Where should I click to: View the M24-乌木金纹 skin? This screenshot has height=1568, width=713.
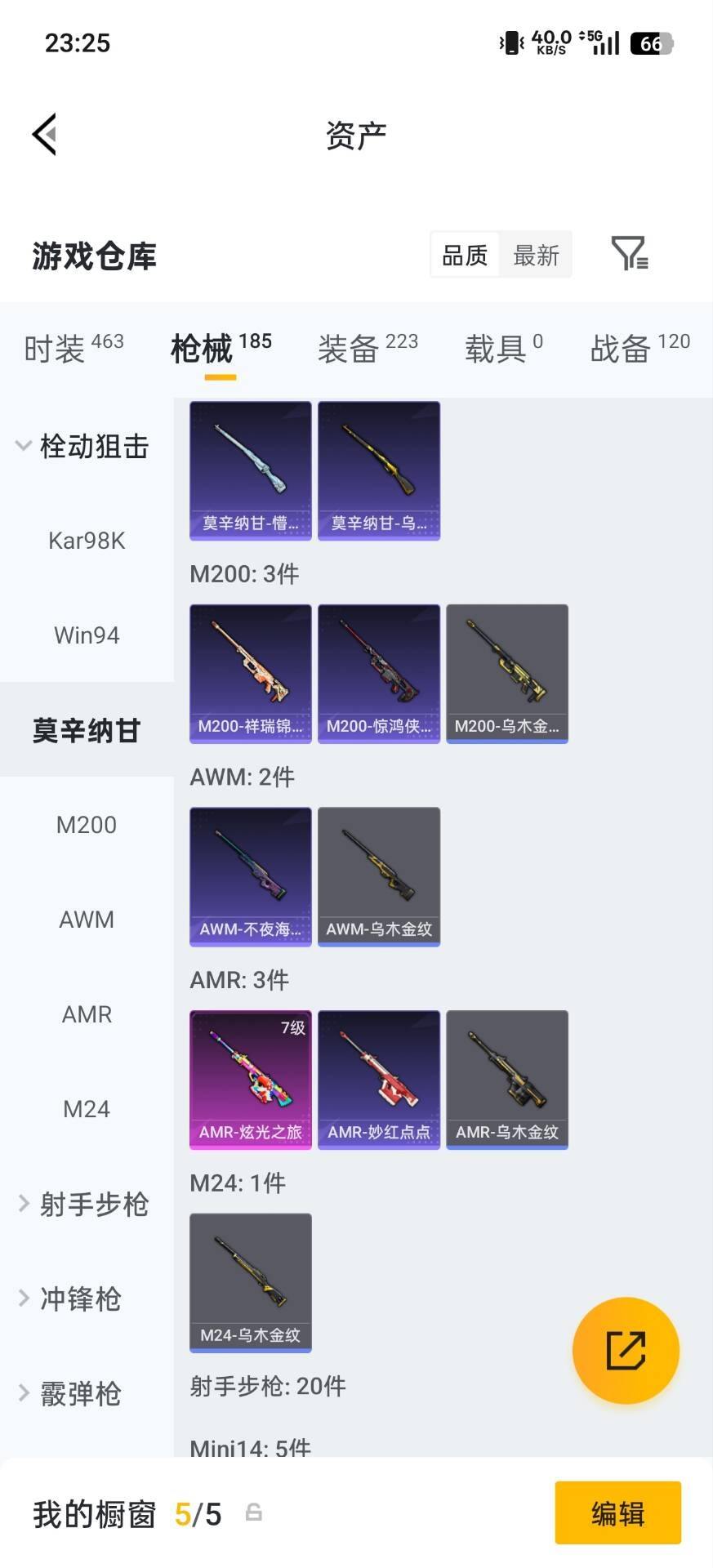point(251,1282)
